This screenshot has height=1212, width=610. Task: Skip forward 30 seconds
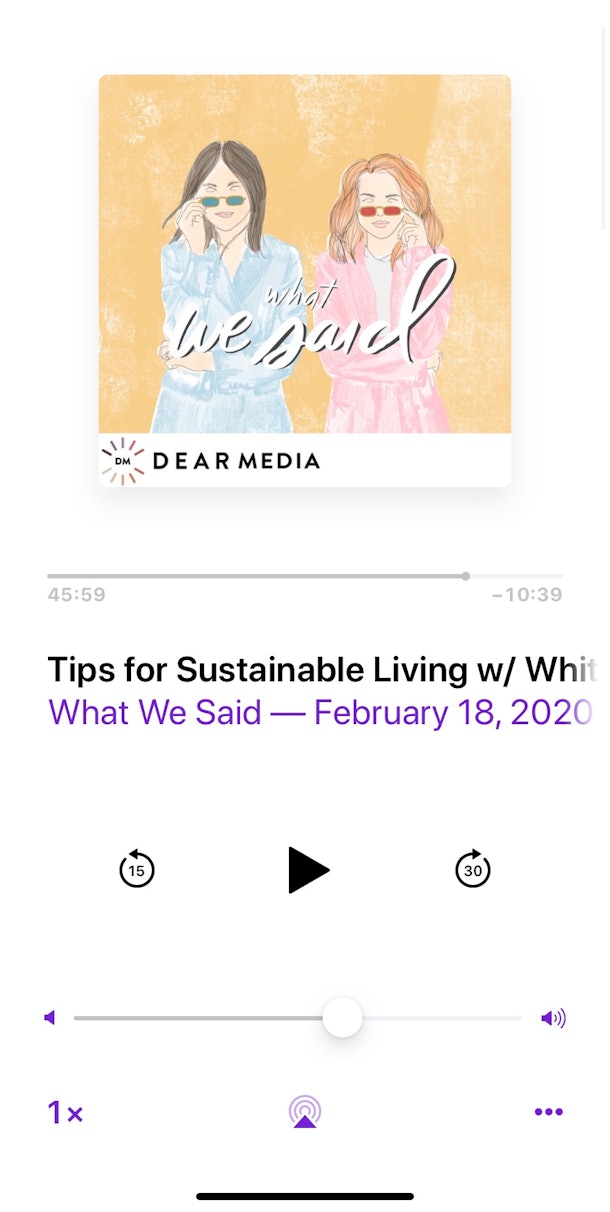tap(473, 870)
